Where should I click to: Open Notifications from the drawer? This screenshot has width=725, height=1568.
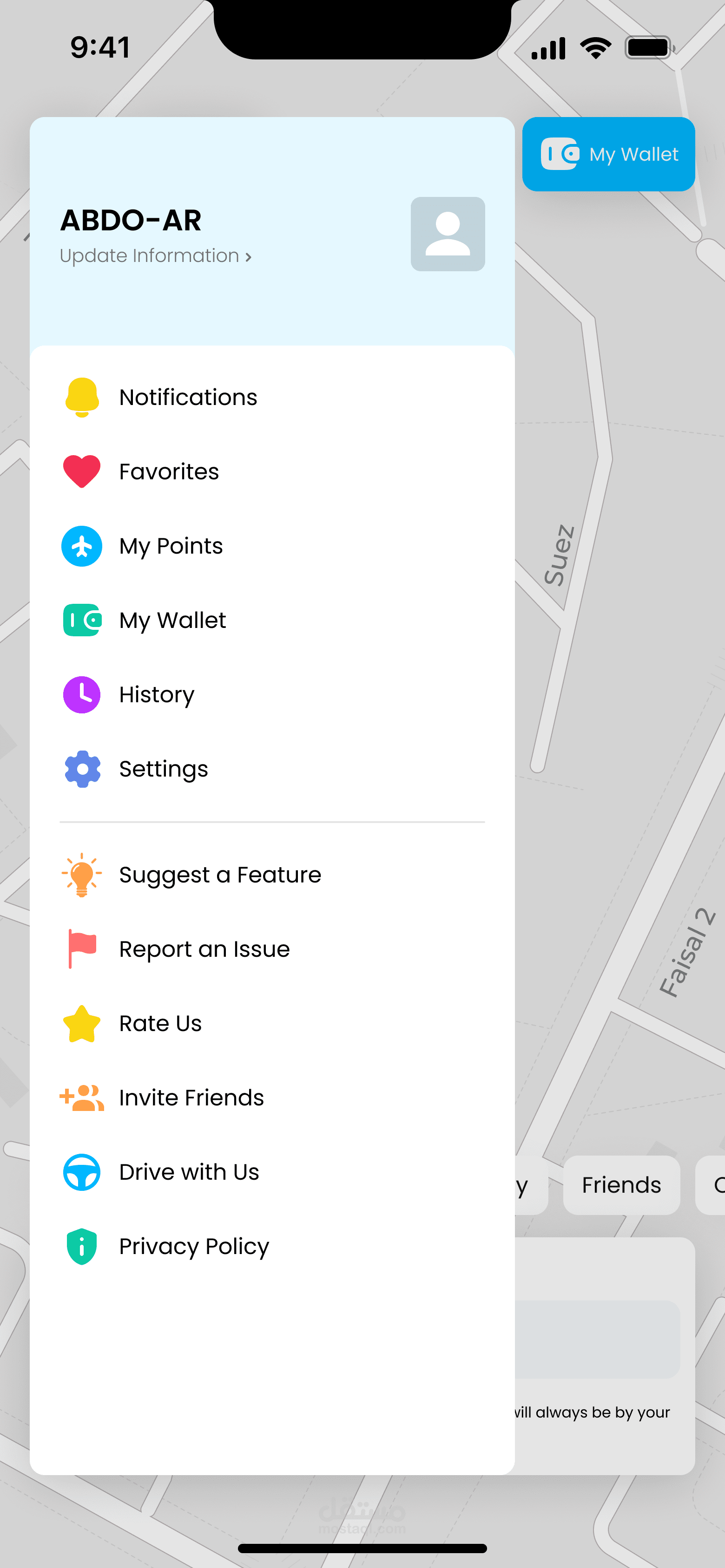pos(188,398)
